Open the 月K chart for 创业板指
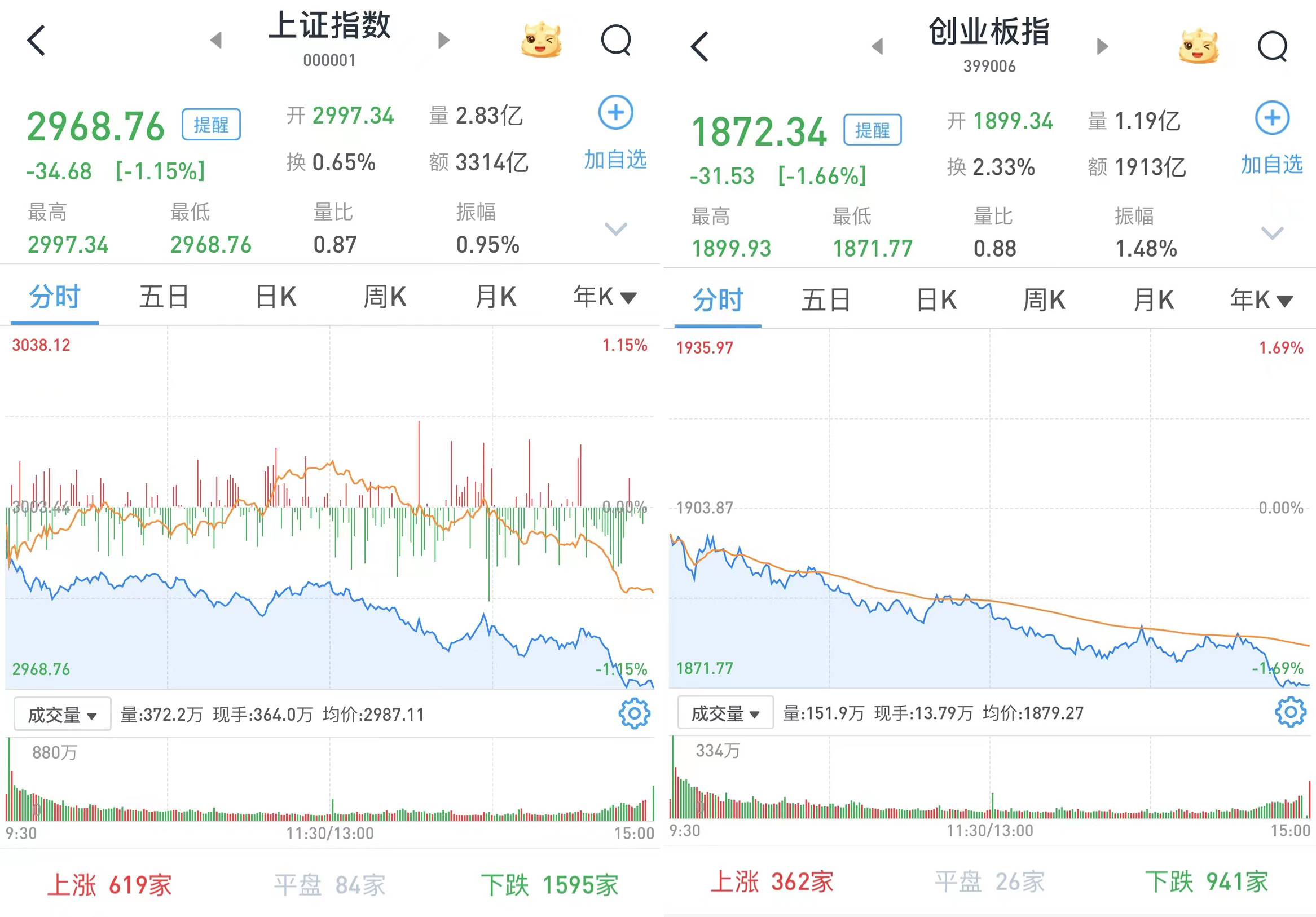Screen dimensions: 1316x917 (x=1153, y=301)
